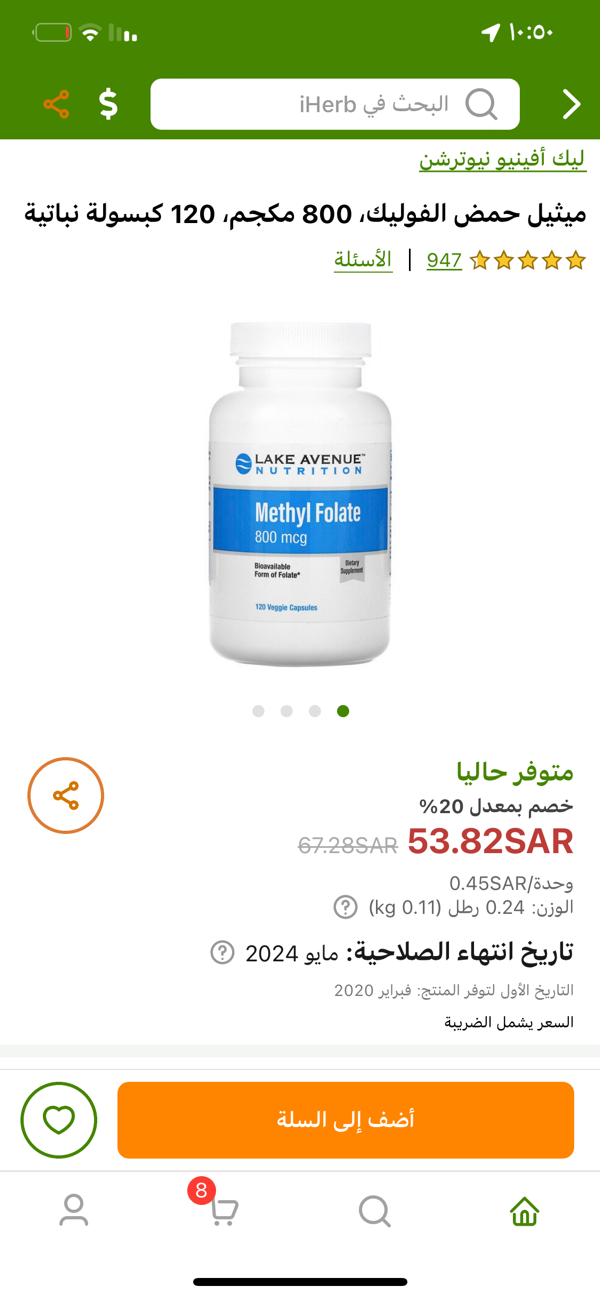This screenshot has height=1299, width=600.
Task: Go back using the top arrow
Action: [571, 104]
